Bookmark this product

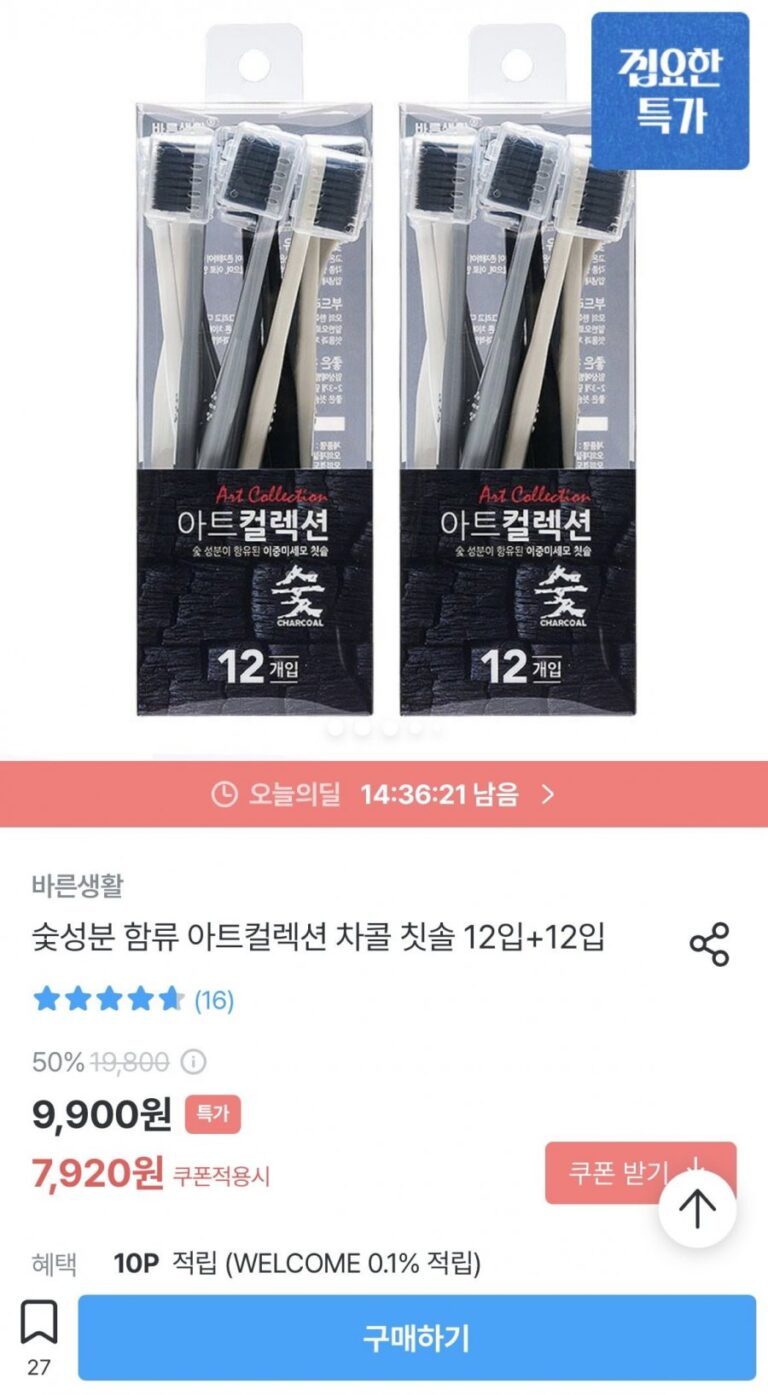[38, 1324]
